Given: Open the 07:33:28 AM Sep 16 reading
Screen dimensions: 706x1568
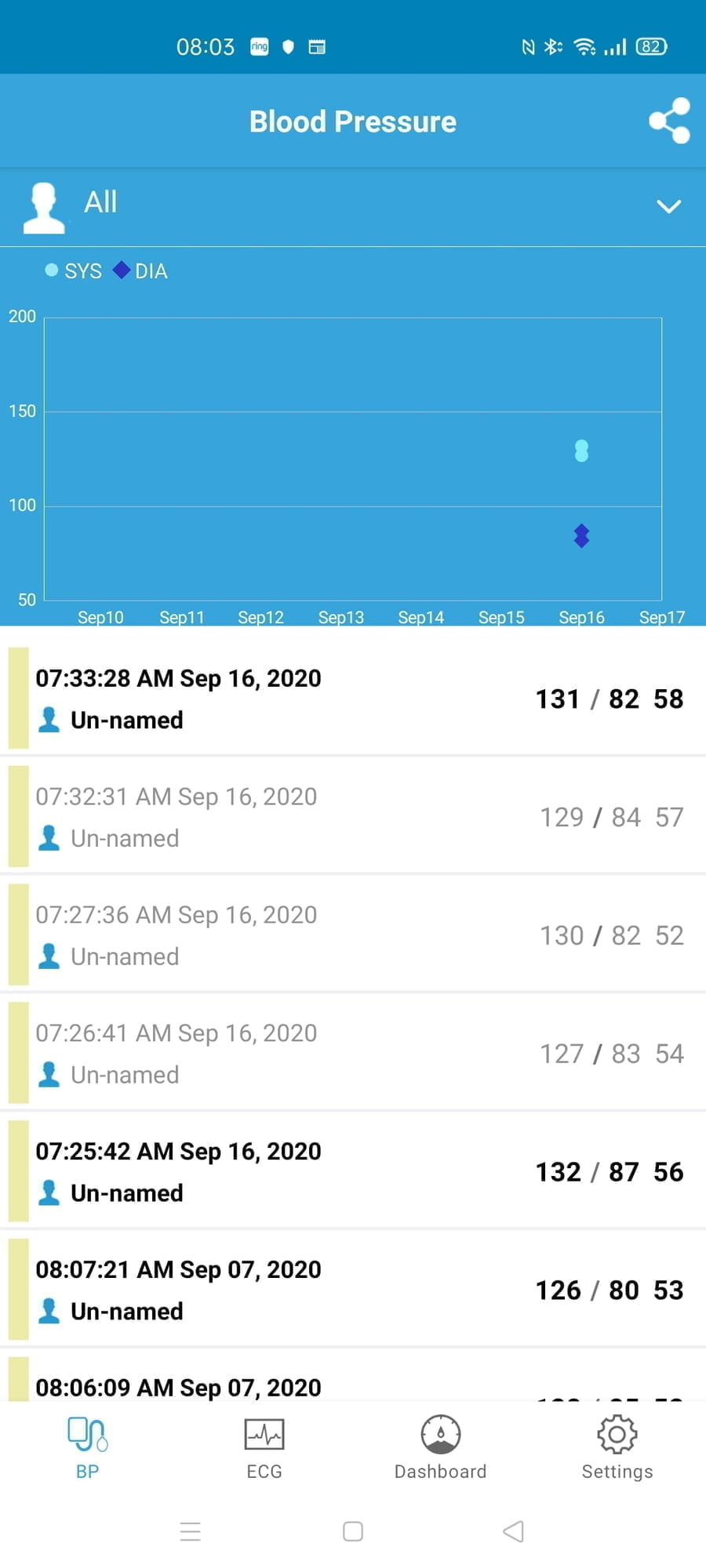Looking at the screenshot, I should pos(353,699).
